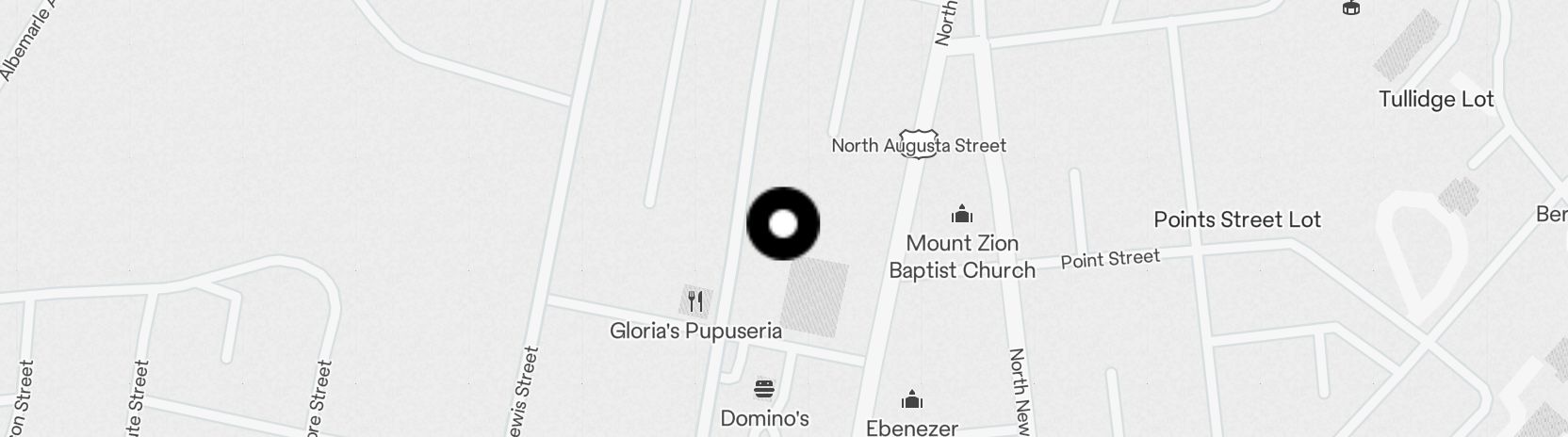The width and height of the screenshot is (1568, 437).
Task: Open the Domino's place marker
Action: tap(764, 388)
